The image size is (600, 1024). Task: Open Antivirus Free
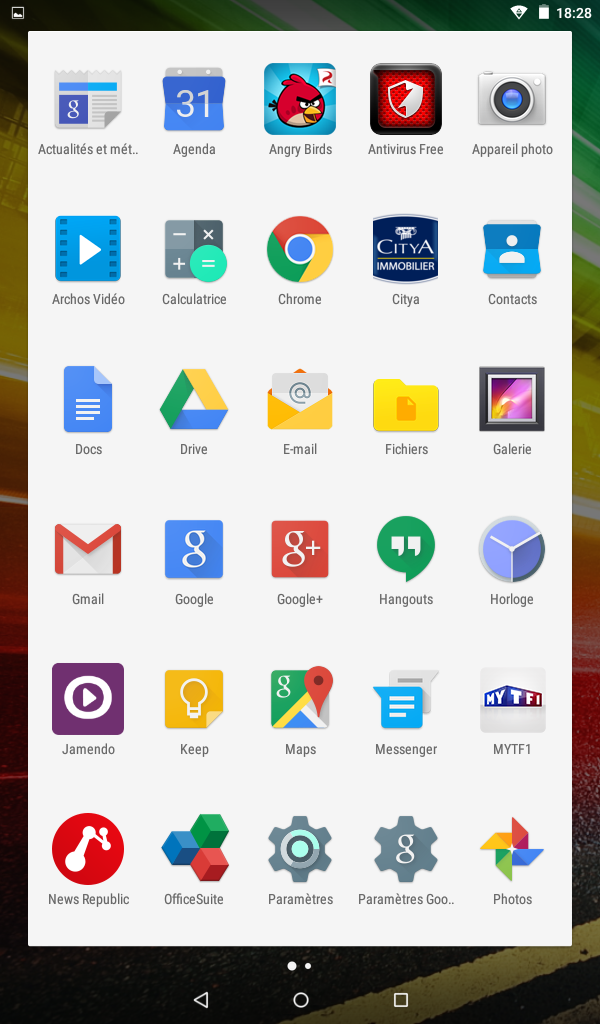[406, 100]
